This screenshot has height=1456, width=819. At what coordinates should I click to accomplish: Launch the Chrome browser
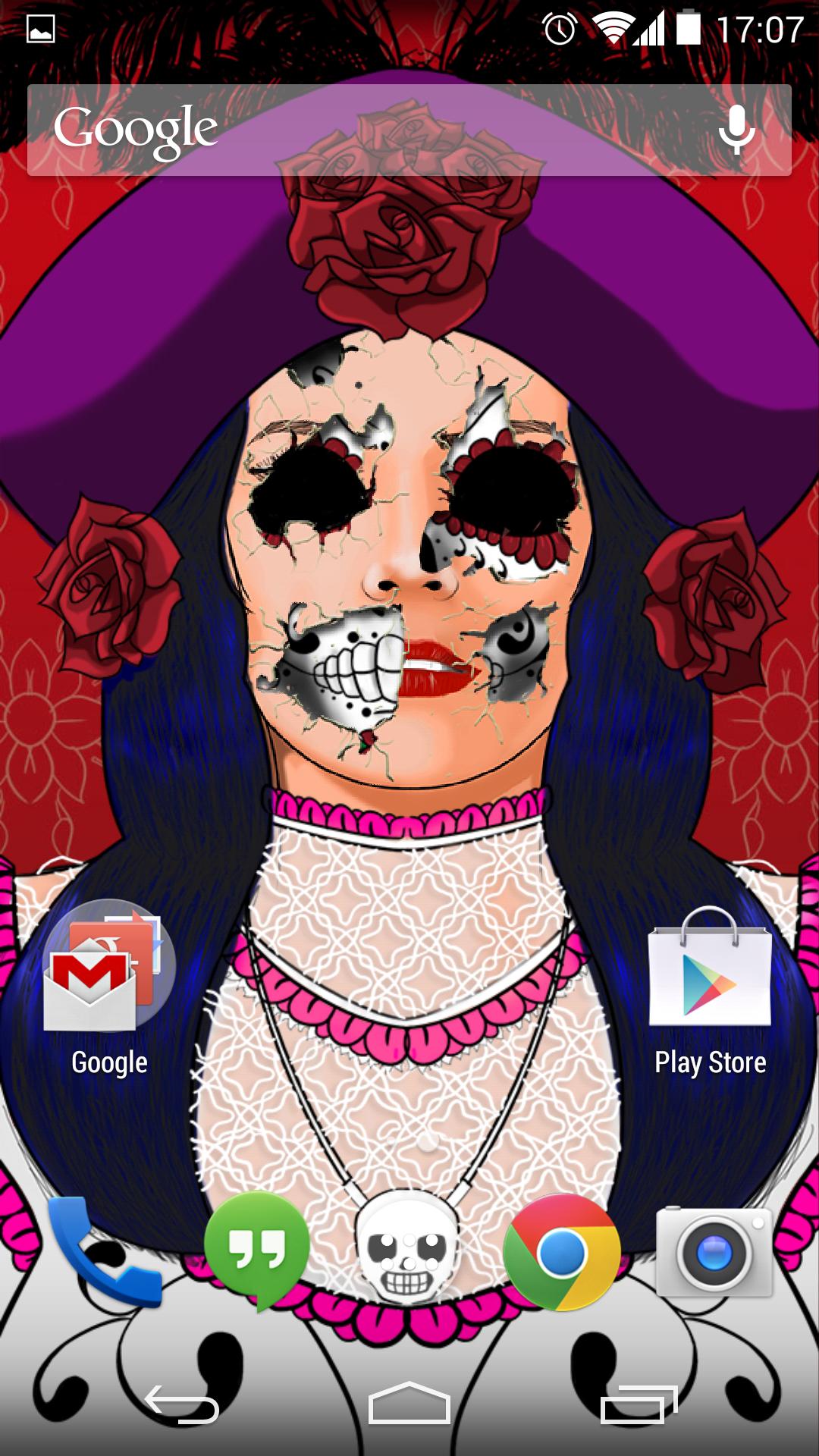pyautogui.click(x=562, y=1252)
